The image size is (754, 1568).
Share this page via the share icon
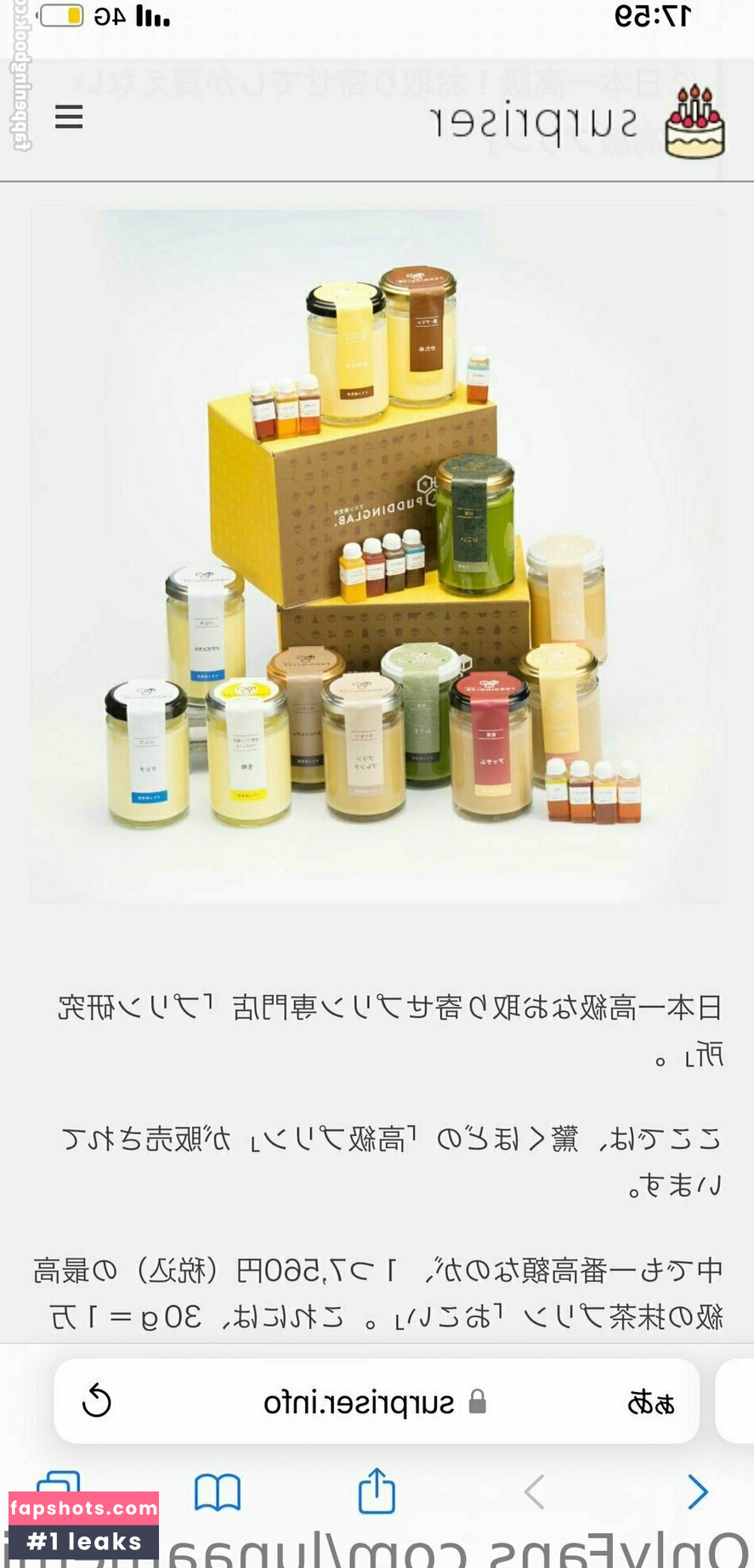click(x=377, y=1491)
